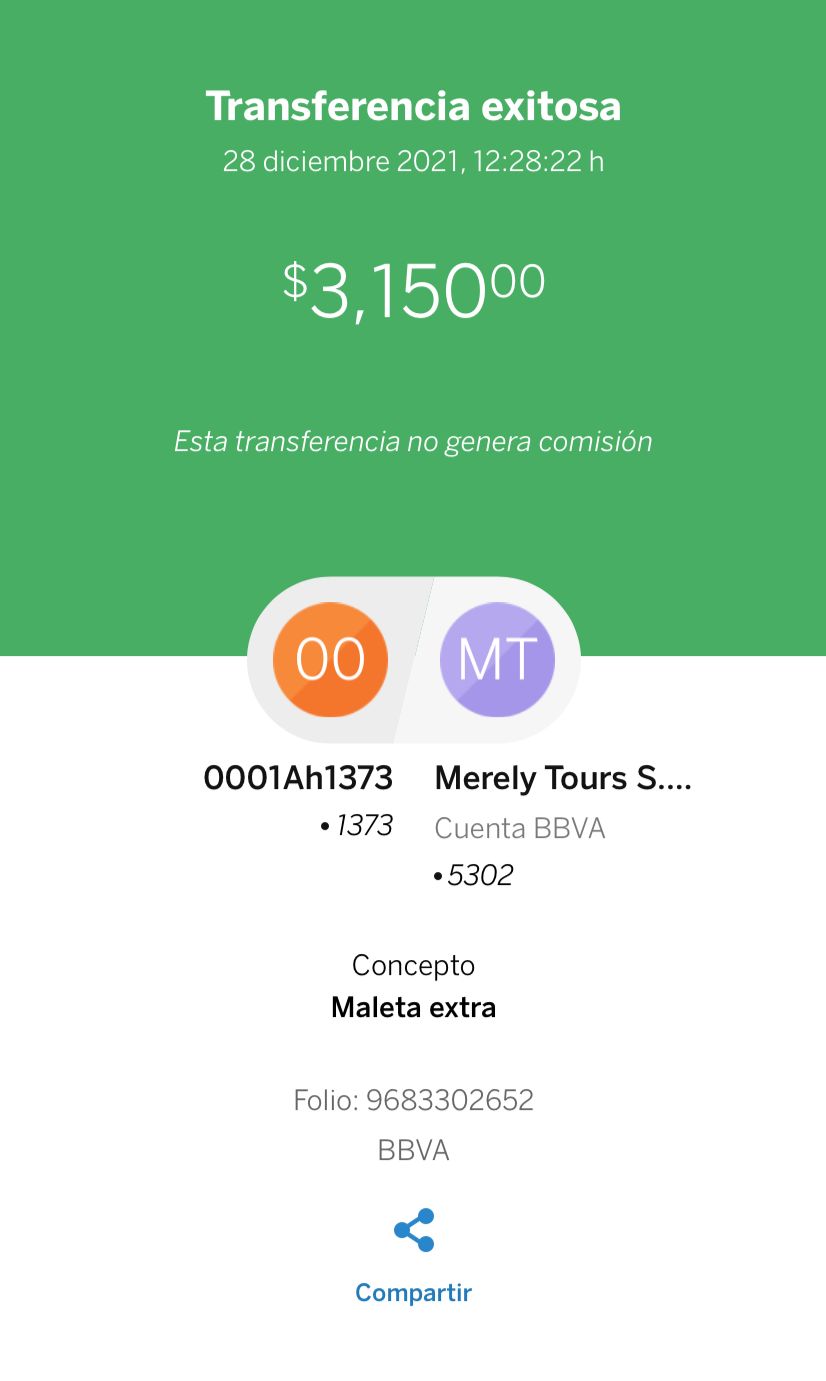Share the transfer receipt via Compartir
The width and height of the screenshot is (826, 1381).
413,1256
